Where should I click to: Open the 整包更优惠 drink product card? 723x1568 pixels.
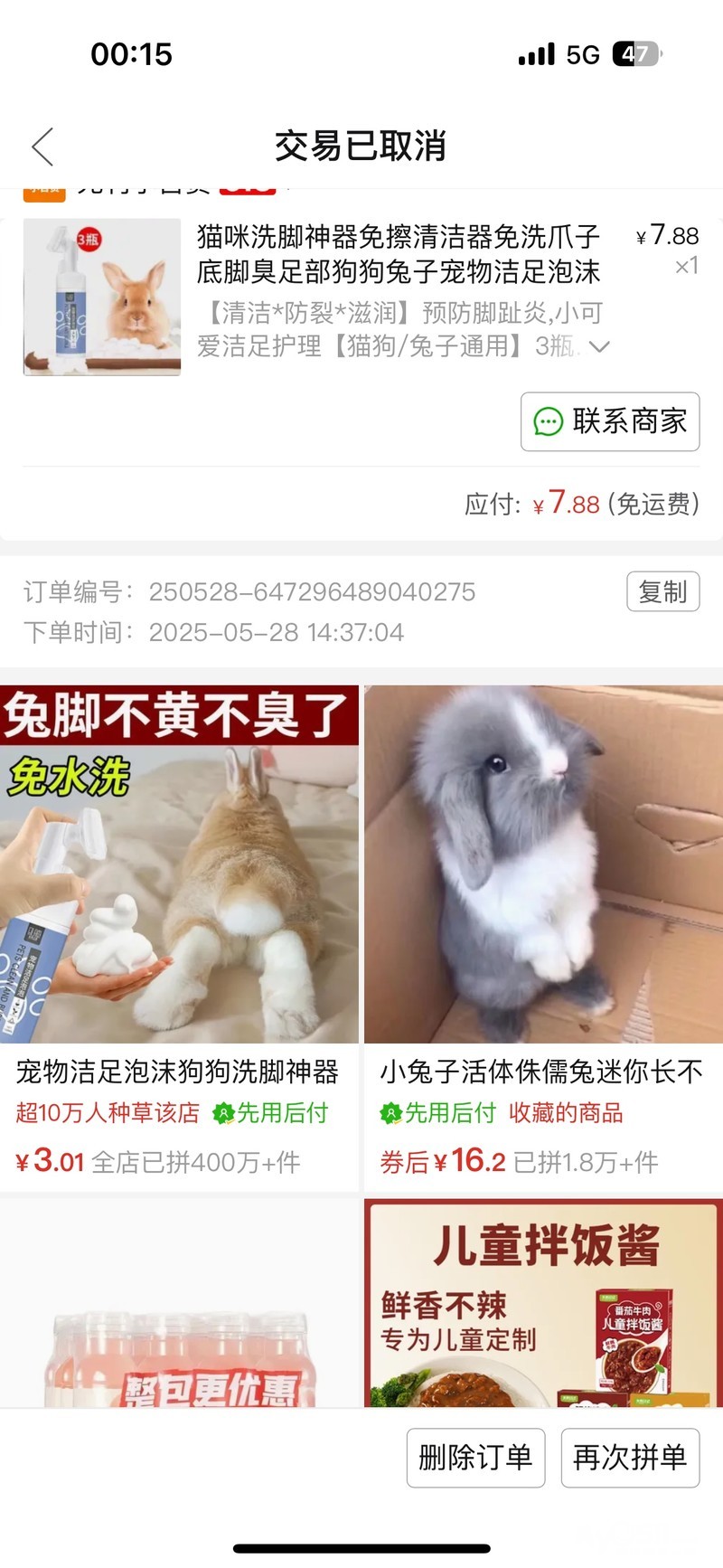coord(179,1311)
